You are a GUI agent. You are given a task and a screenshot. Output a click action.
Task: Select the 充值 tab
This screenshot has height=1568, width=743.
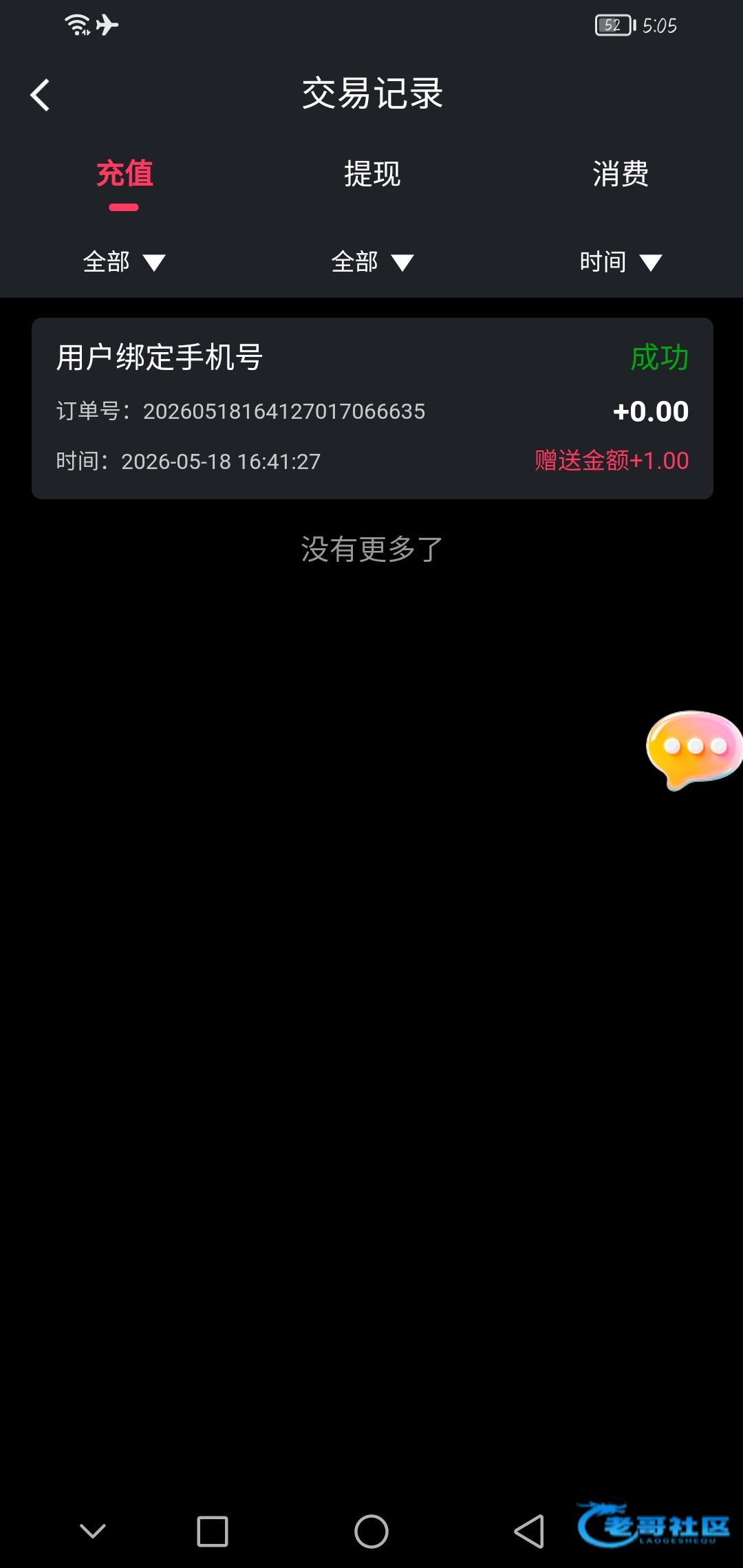(124, 173)
